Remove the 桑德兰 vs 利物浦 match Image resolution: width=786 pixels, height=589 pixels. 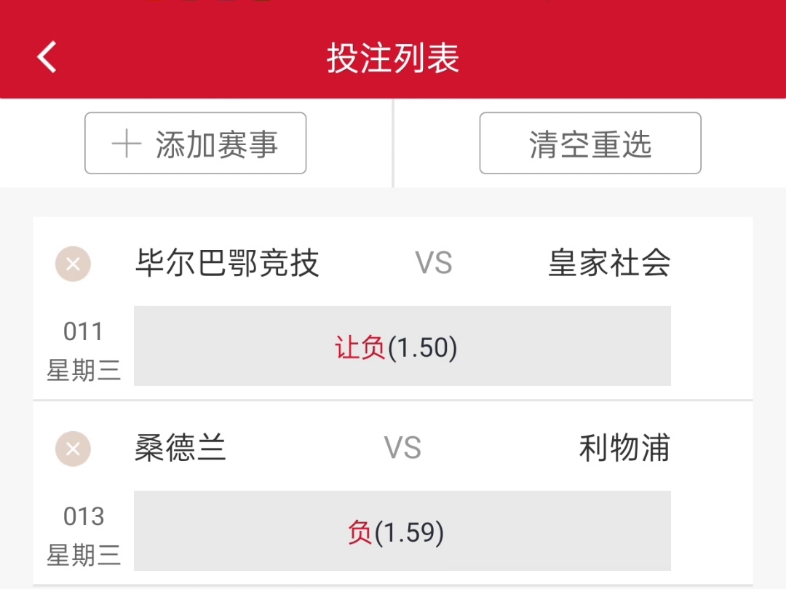[73, 449]
